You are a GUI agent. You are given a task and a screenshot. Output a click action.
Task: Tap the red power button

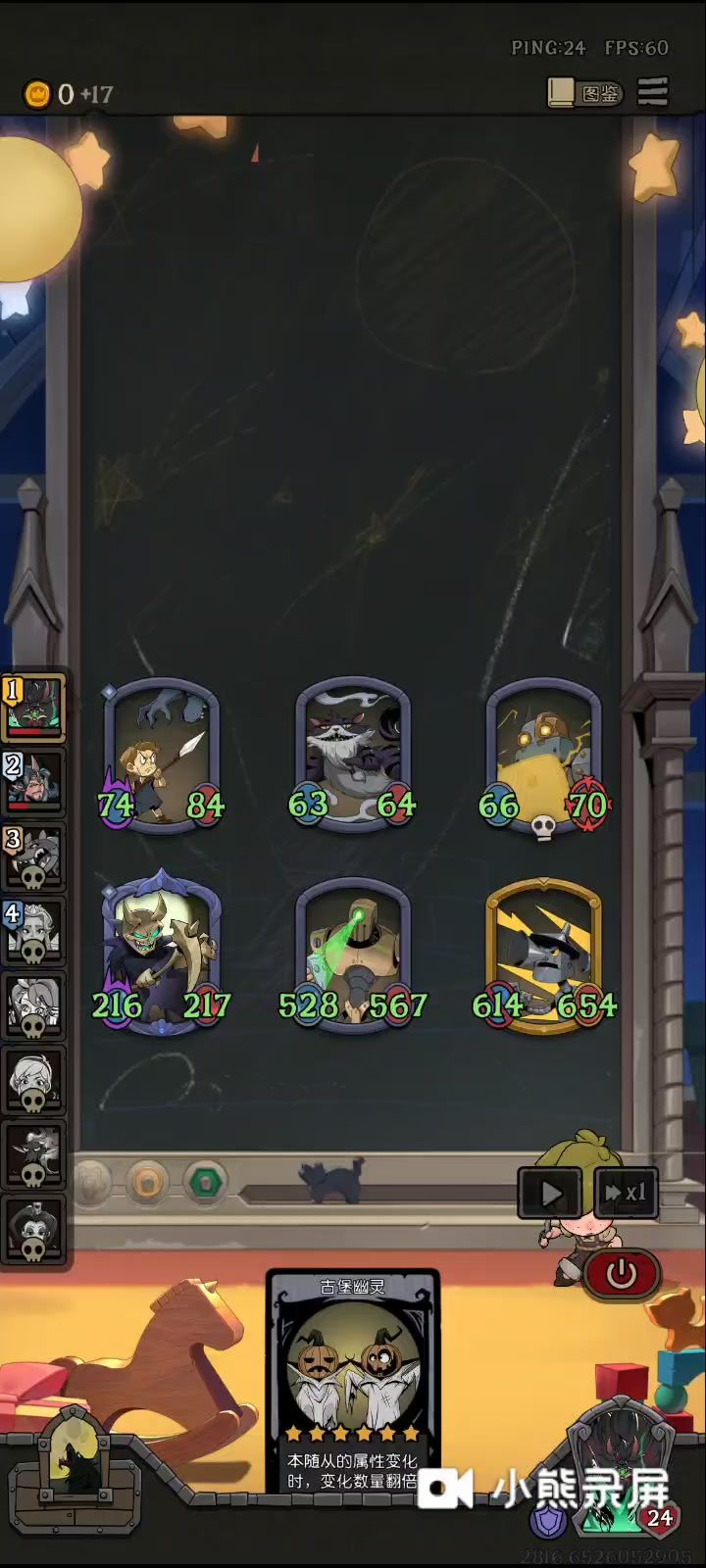click(x=622, y=1273)
